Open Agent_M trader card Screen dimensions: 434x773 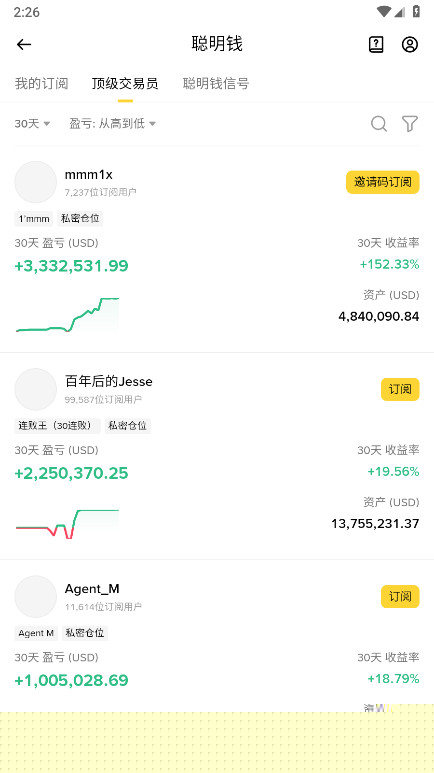(x=217, y=636)
